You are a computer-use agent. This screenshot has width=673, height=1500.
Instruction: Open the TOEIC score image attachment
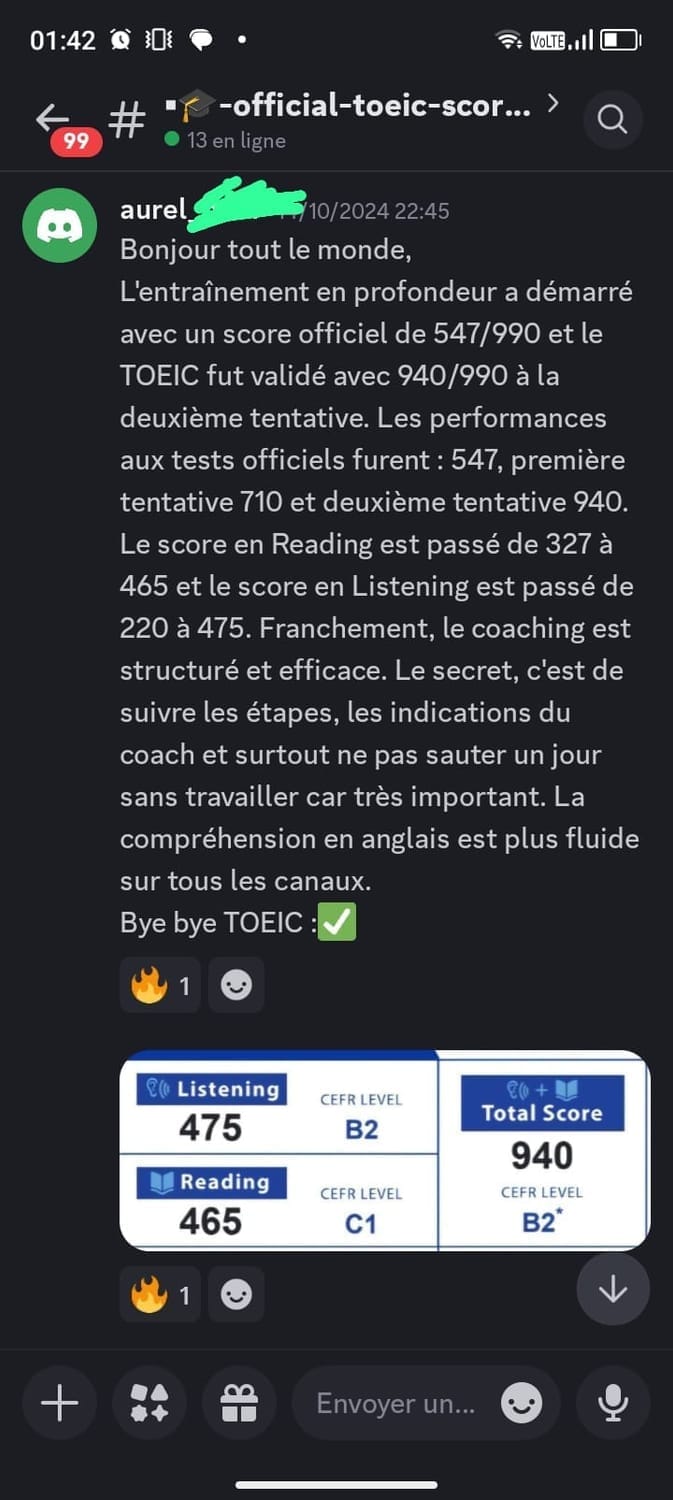384,1150
